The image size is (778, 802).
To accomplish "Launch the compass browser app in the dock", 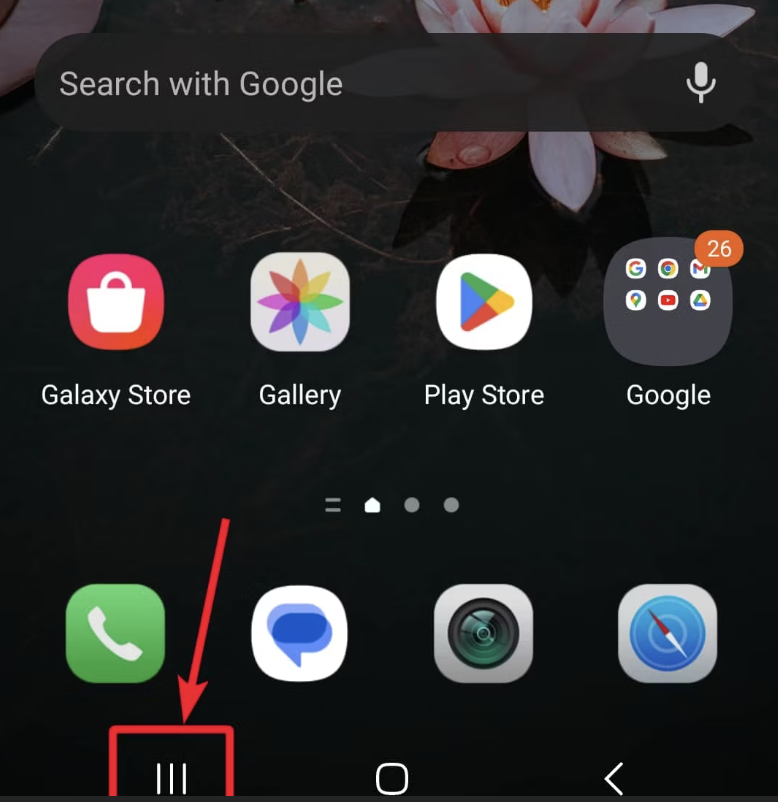I will (x=667, y=634).
